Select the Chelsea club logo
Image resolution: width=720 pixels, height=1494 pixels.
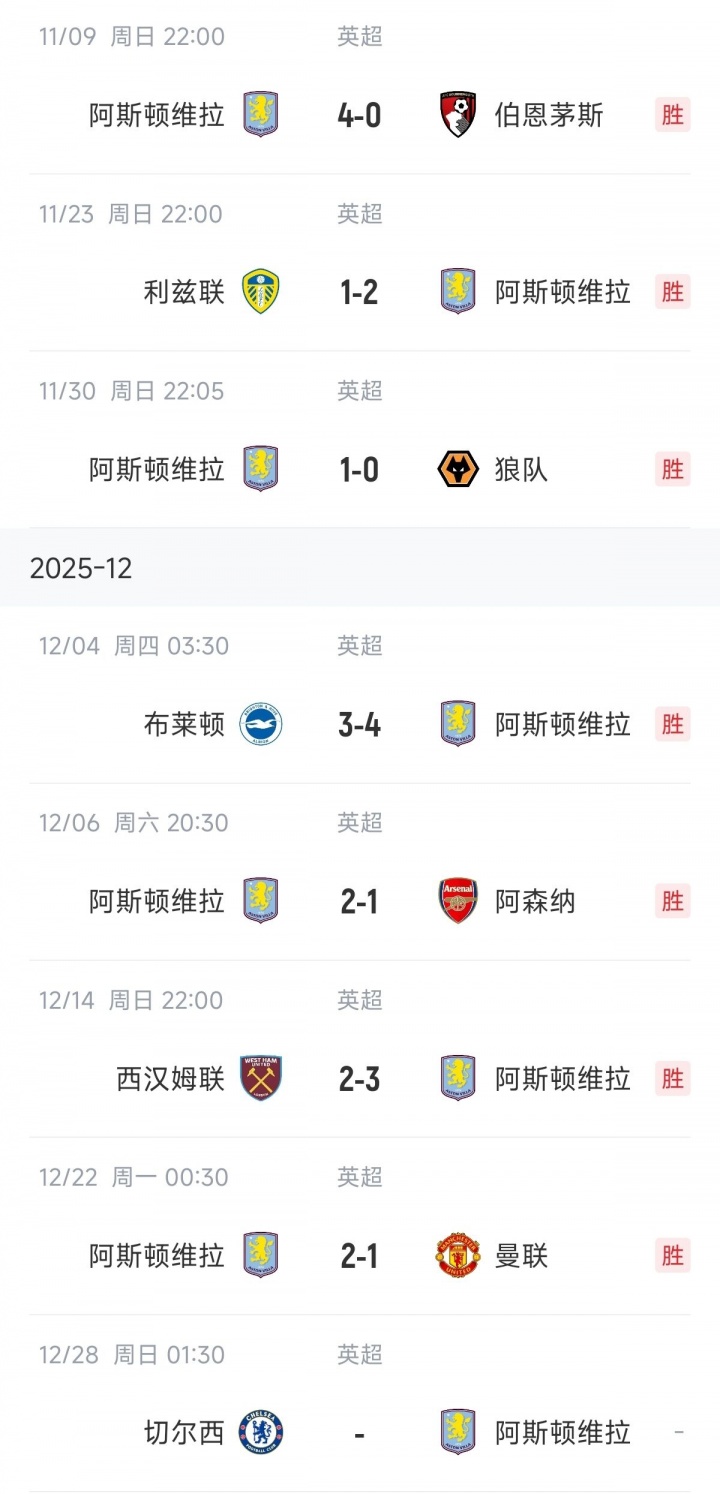click(260, 1432)
